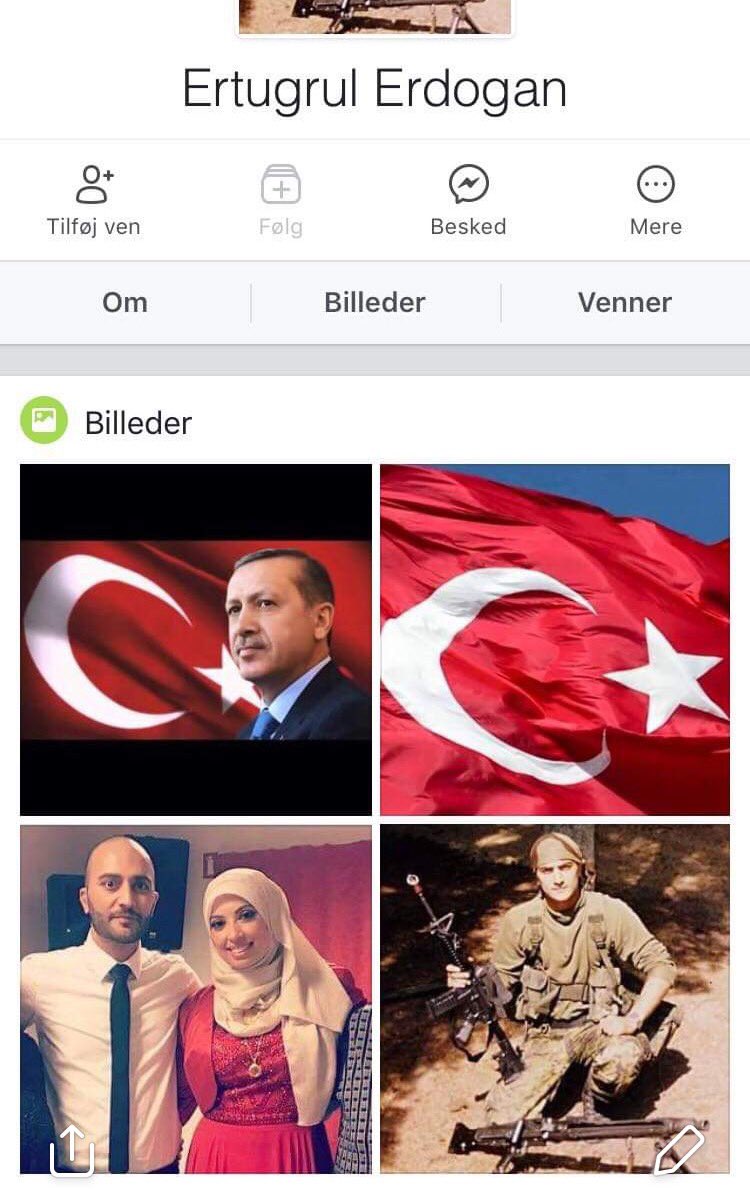Open Besked to message this profile

pyautogui.click(x=468, y=201)
